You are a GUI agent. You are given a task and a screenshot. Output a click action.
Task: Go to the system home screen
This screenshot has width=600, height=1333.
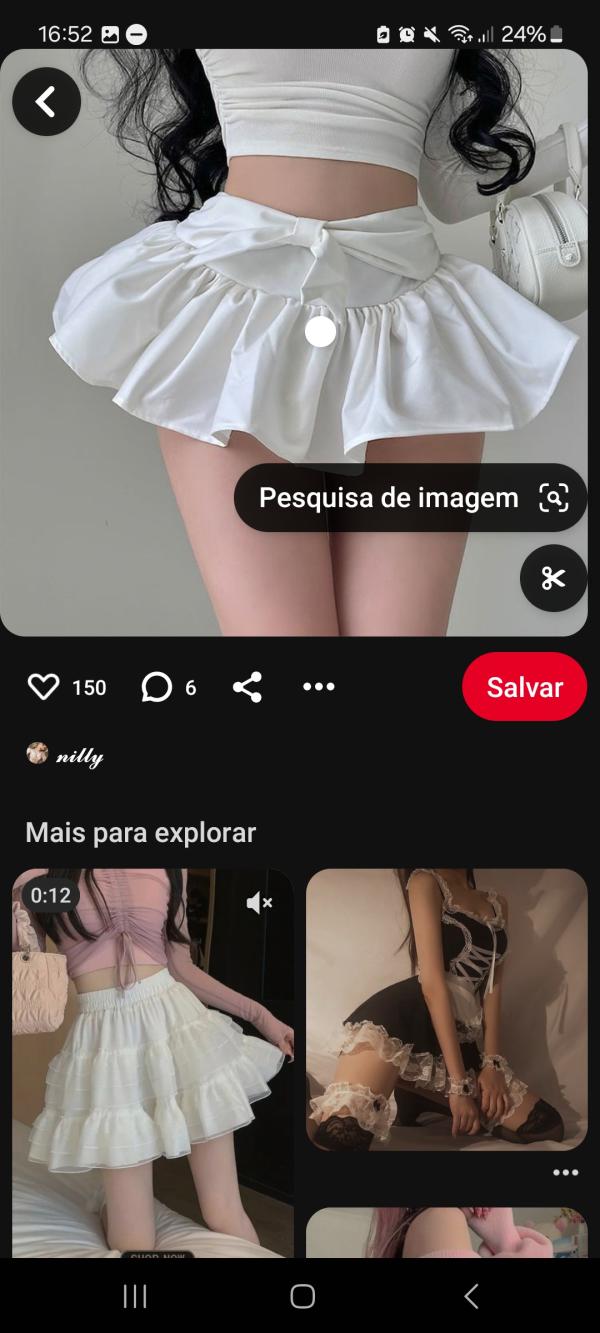(302, 1297)
